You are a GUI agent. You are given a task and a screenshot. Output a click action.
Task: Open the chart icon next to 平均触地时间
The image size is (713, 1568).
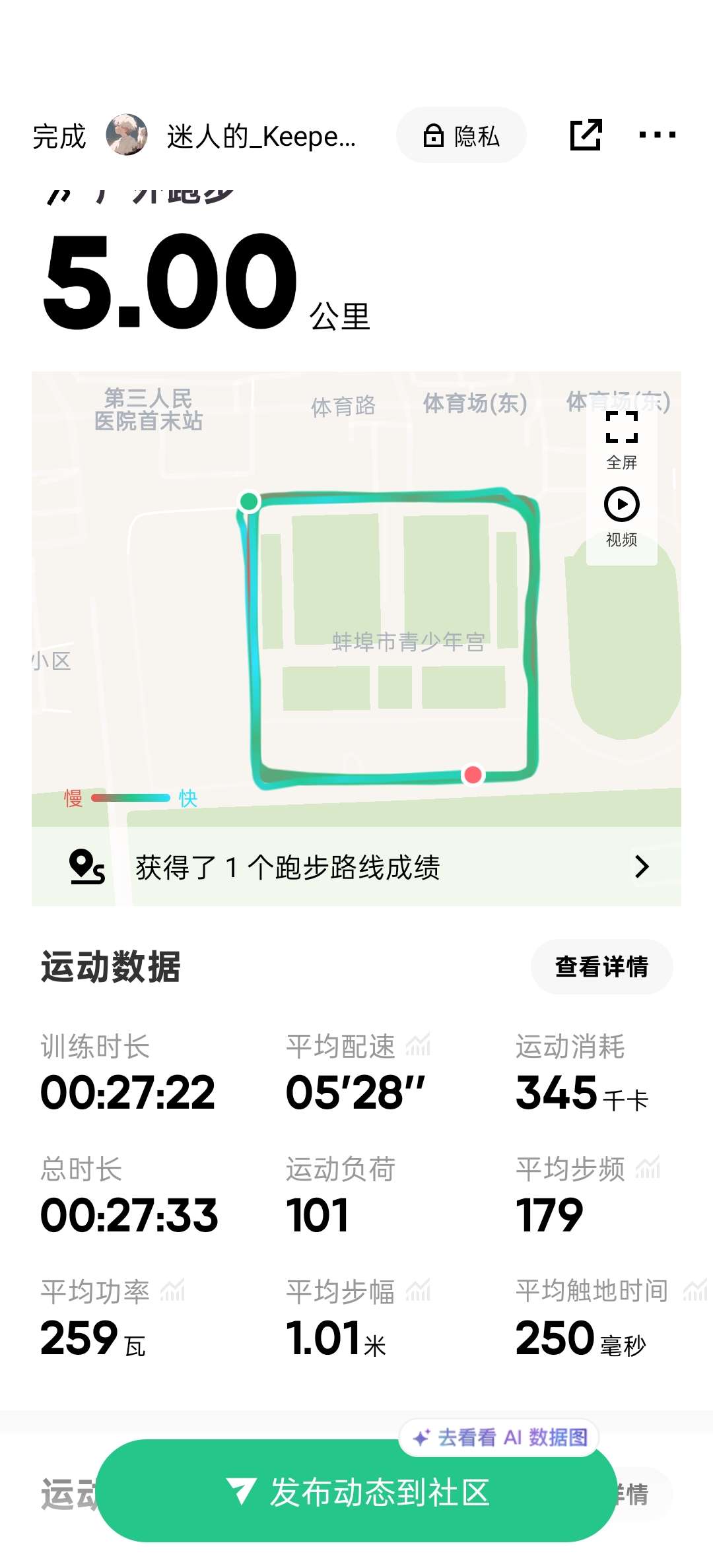pyautogui.click(x=695, y=1290)
